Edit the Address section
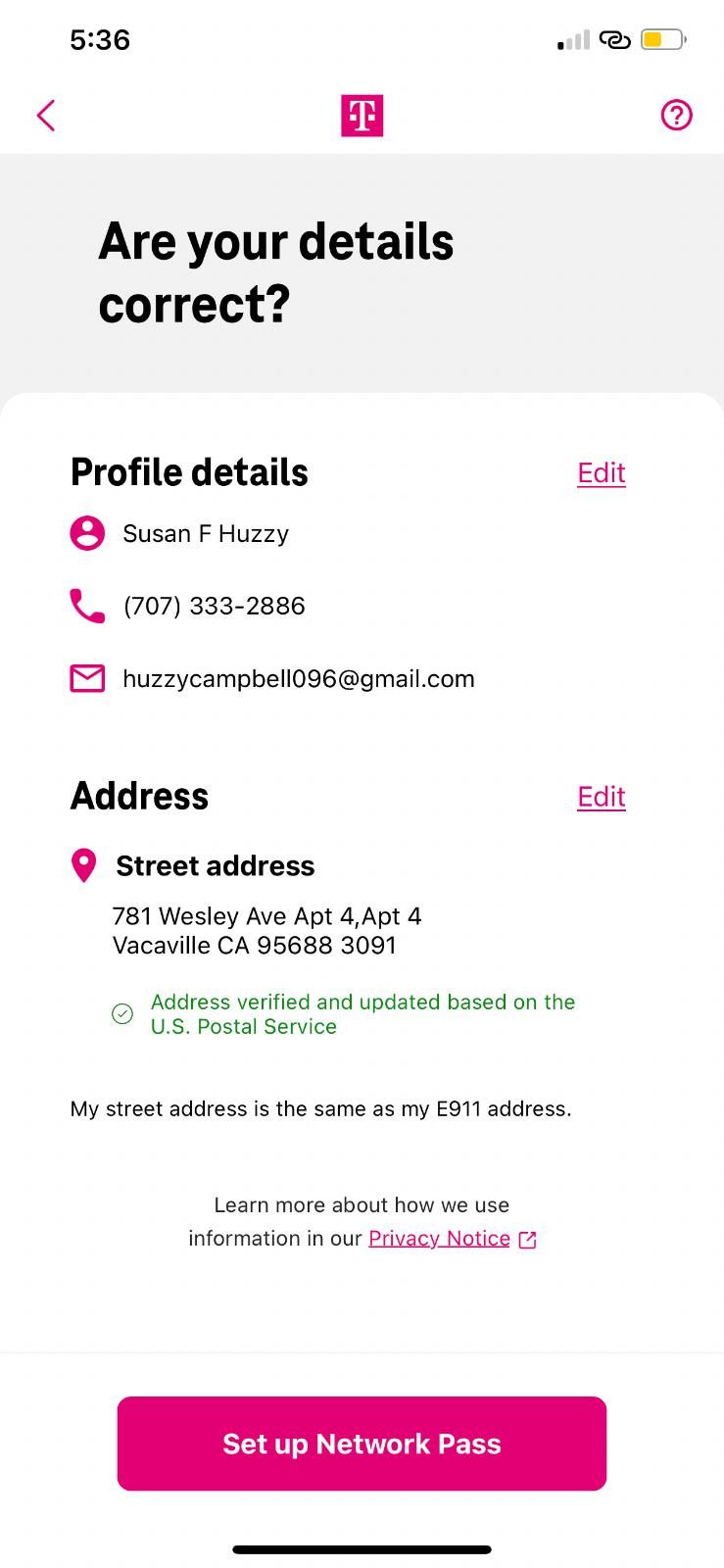Image resolution: width=724 pixels, height=1568 pixels. click(x=601, y=797)
